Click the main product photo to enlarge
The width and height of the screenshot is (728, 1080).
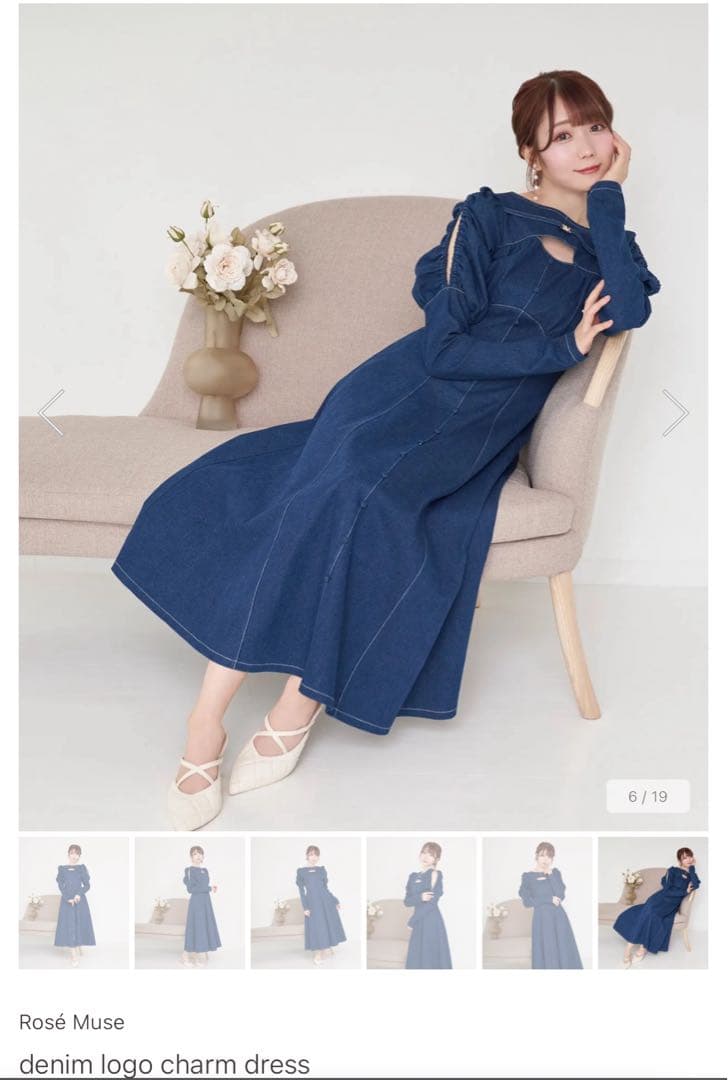point(364,420)
